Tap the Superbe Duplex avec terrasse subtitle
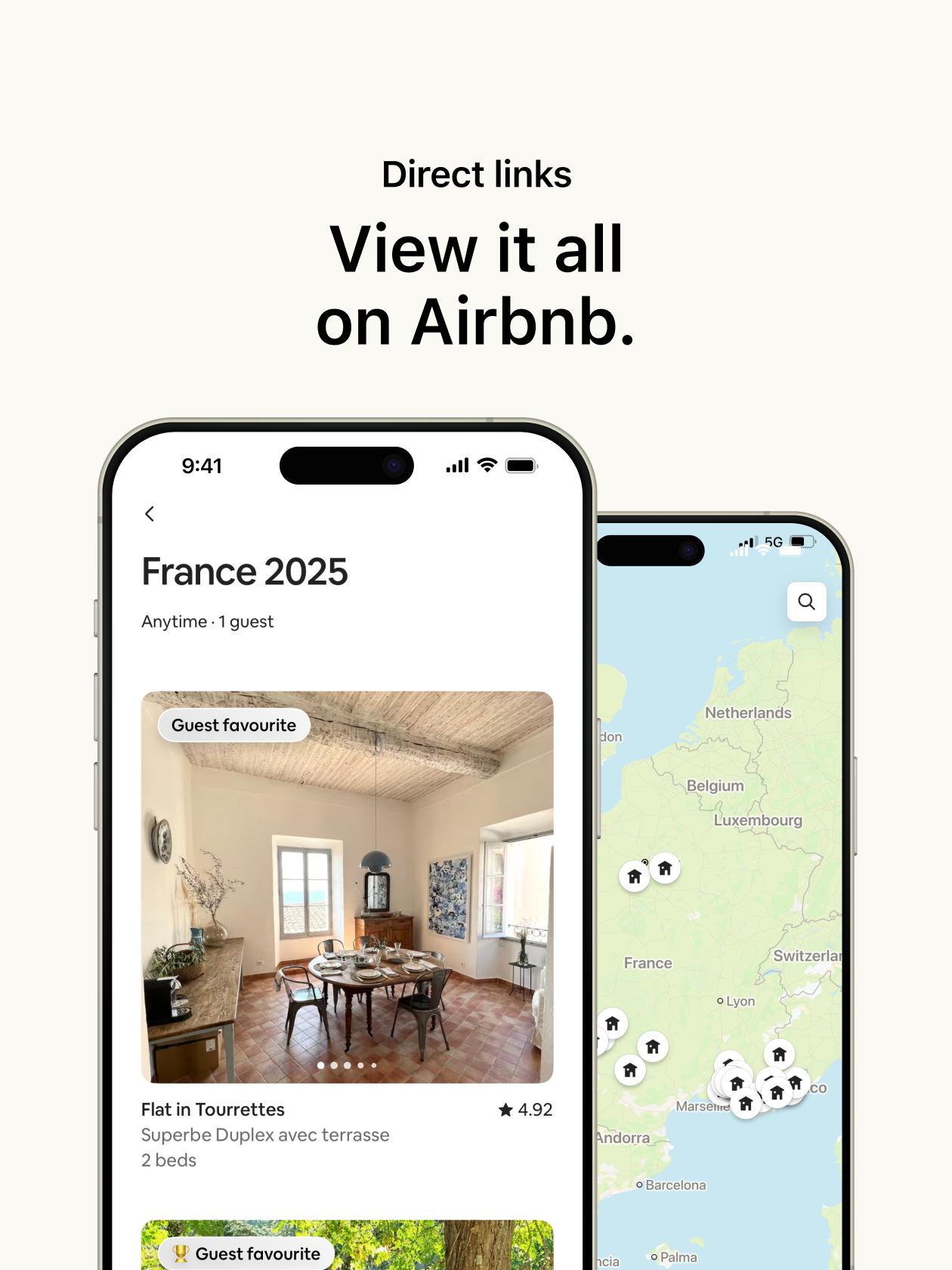This screenshot has width=952, height=1270. point(264,1135)
